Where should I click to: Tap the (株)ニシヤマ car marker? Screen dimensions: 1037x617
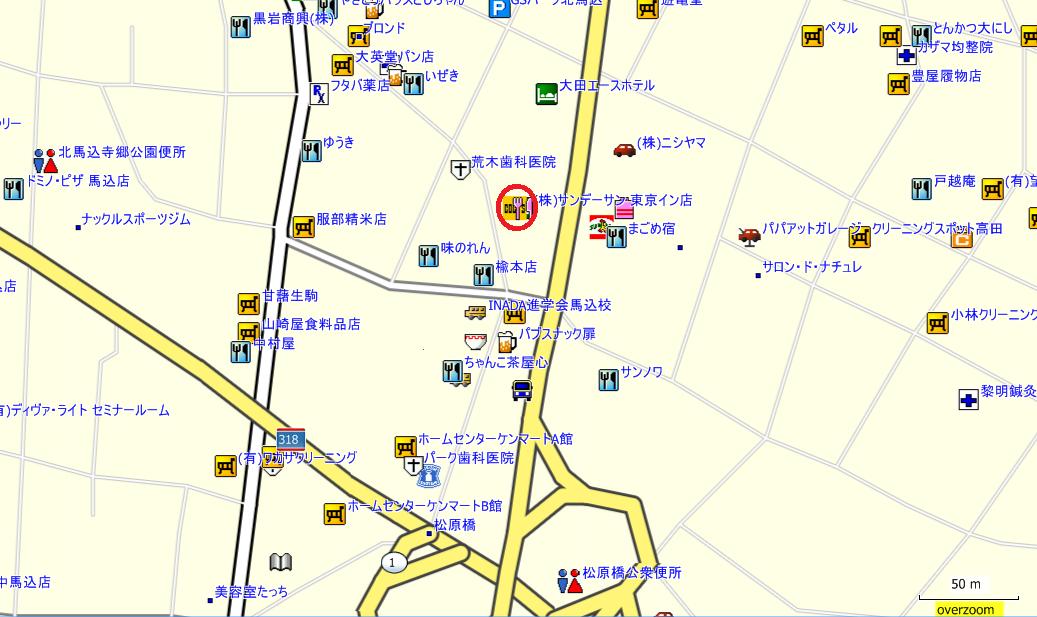click(624, 150)
